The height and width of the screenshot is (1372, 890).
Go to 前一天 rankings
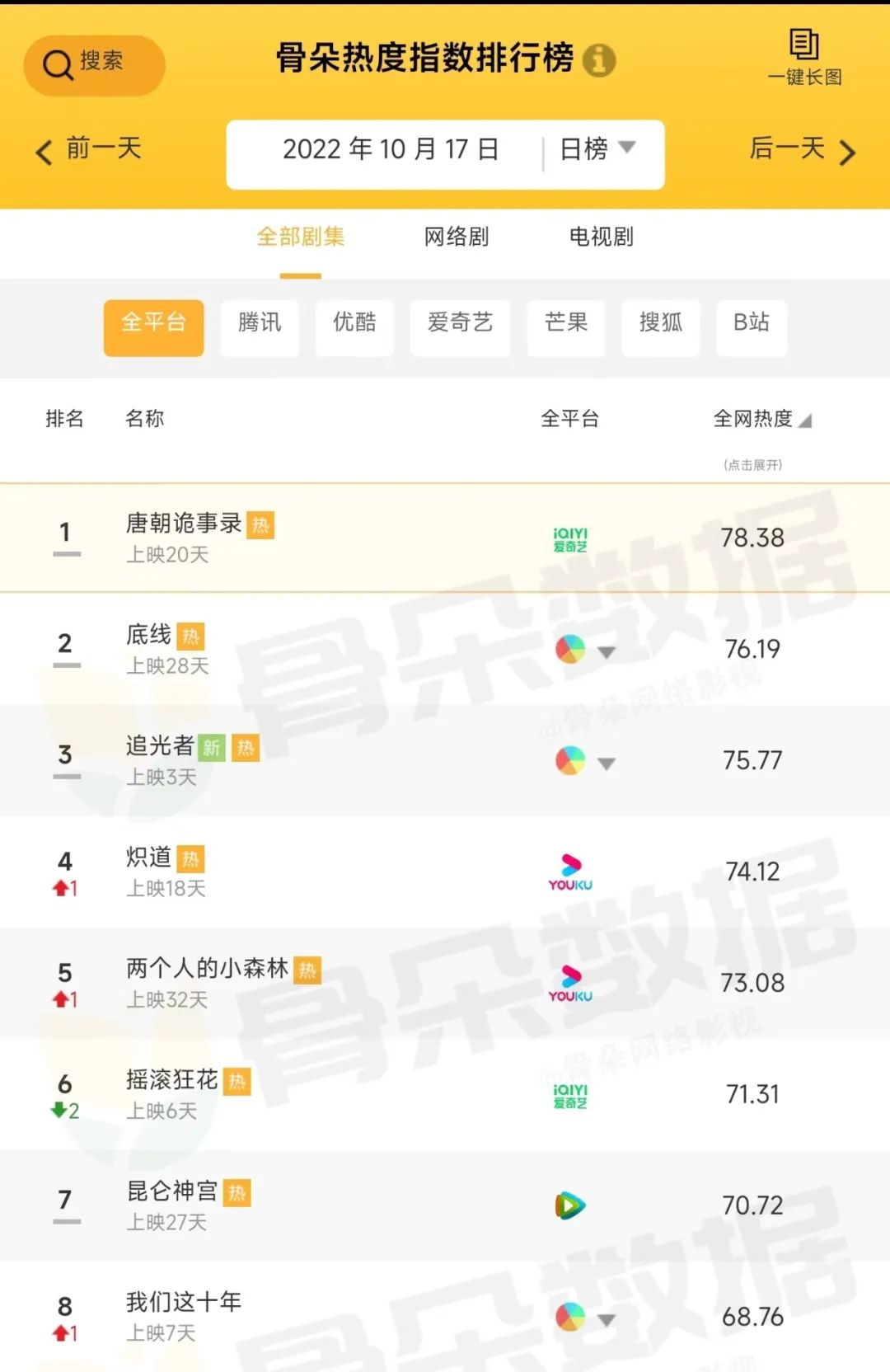coord(89,150)
